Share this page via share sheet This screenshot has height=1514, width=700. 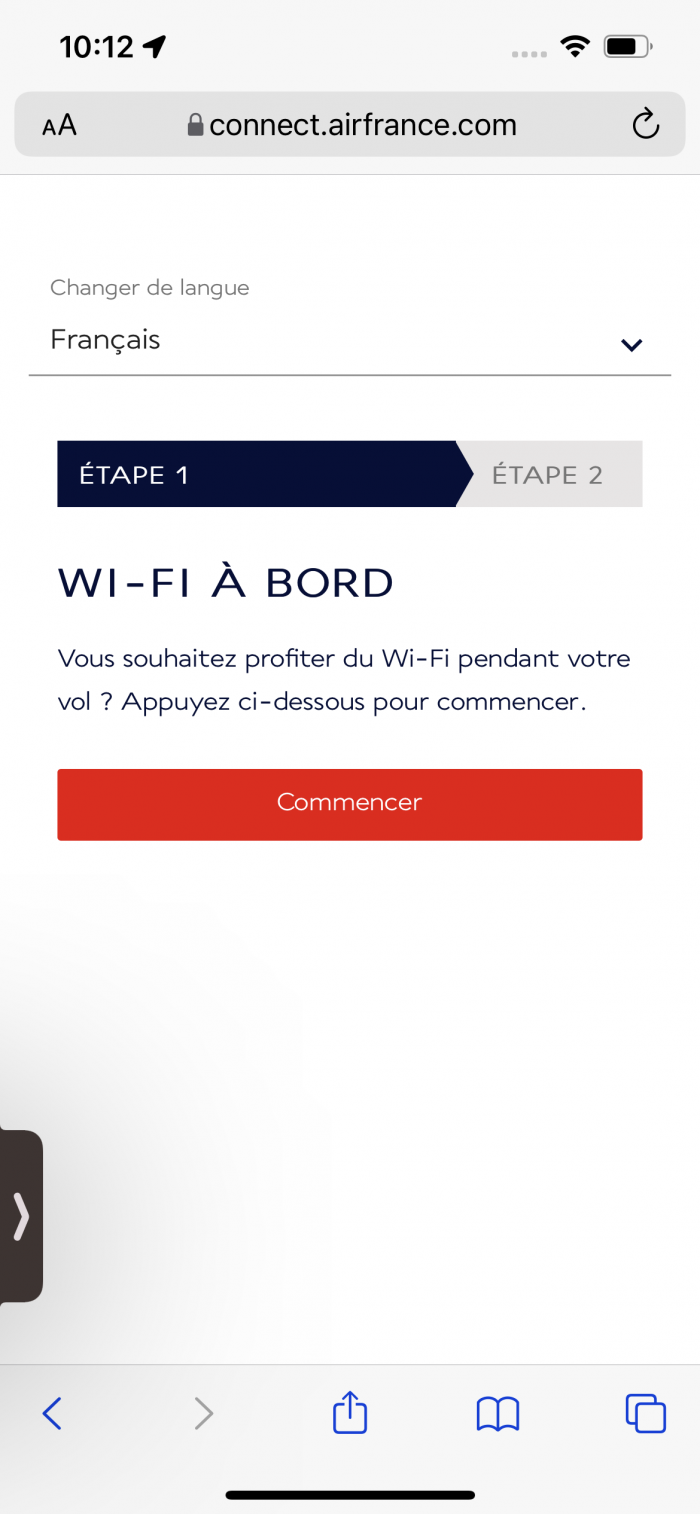350,1412
